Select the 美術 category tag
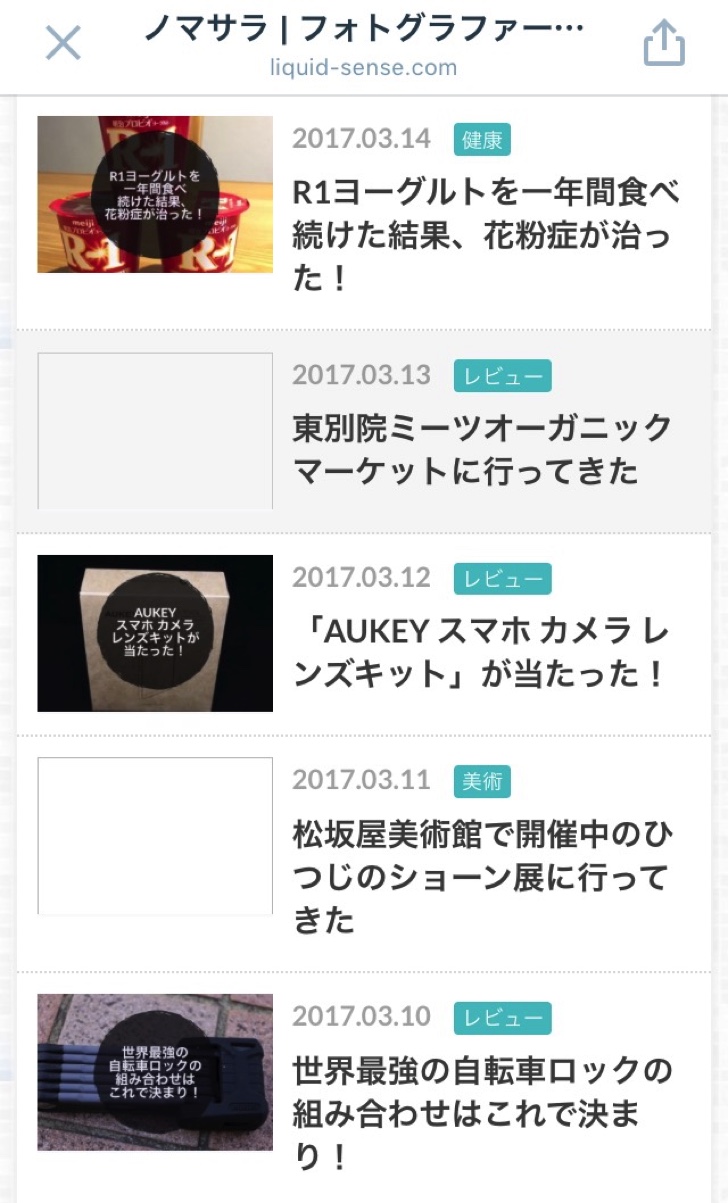The width and height of the screenshot is (728, 1203). (482, 781)
